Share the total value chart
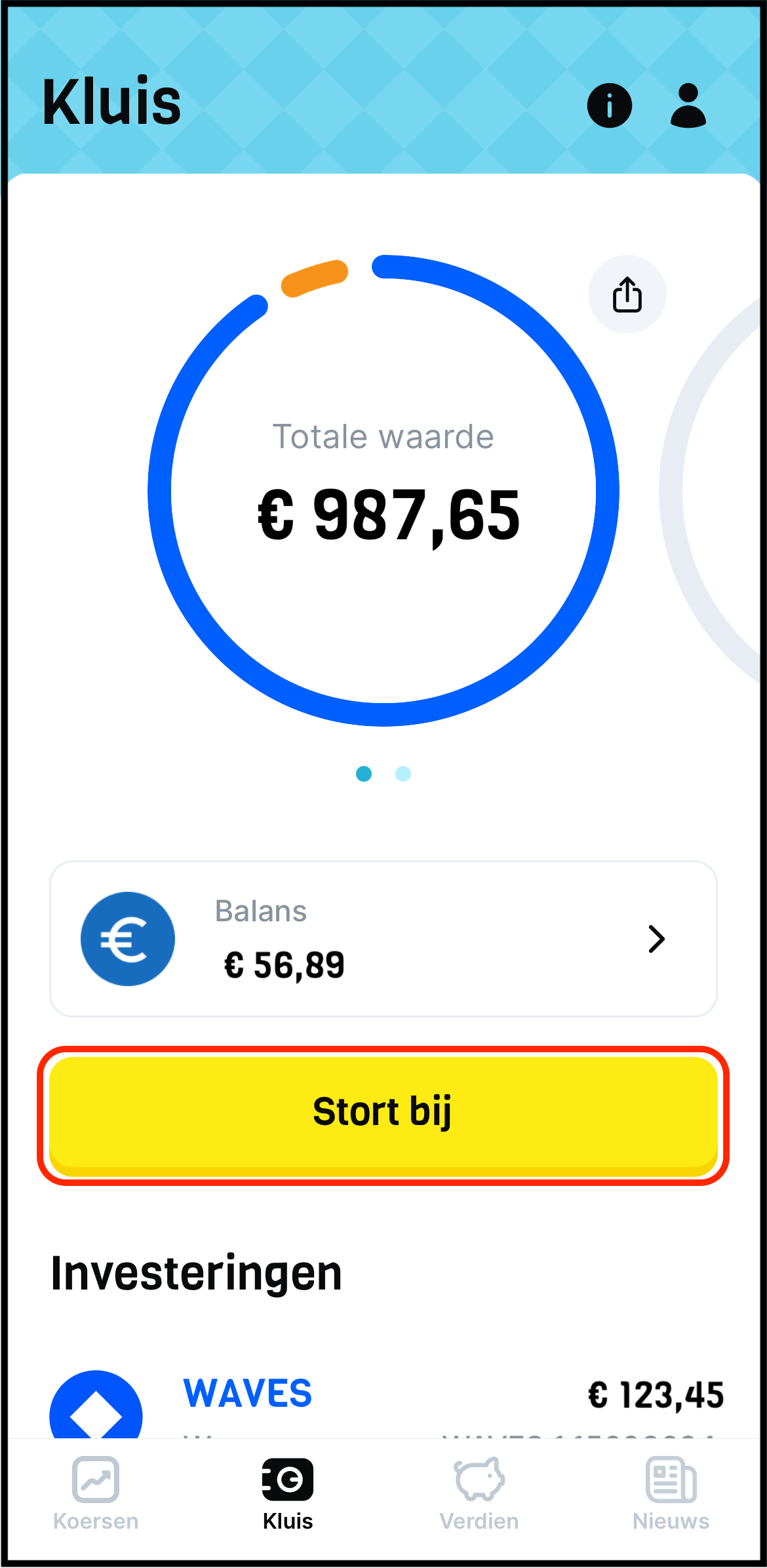 (x=627, y=294)
